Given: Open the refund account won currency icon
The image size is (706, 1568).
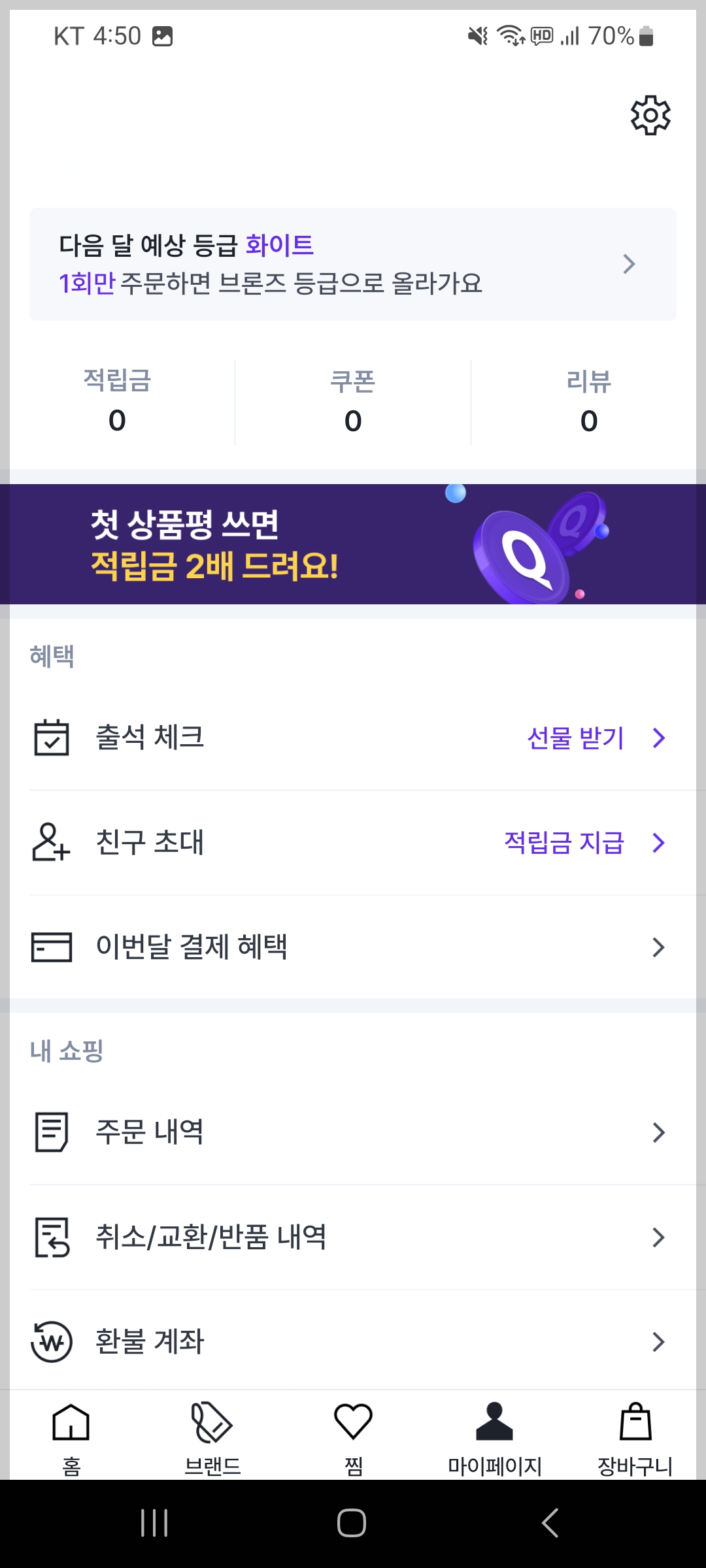Looking at the screenshot, I should point(52,1341).
